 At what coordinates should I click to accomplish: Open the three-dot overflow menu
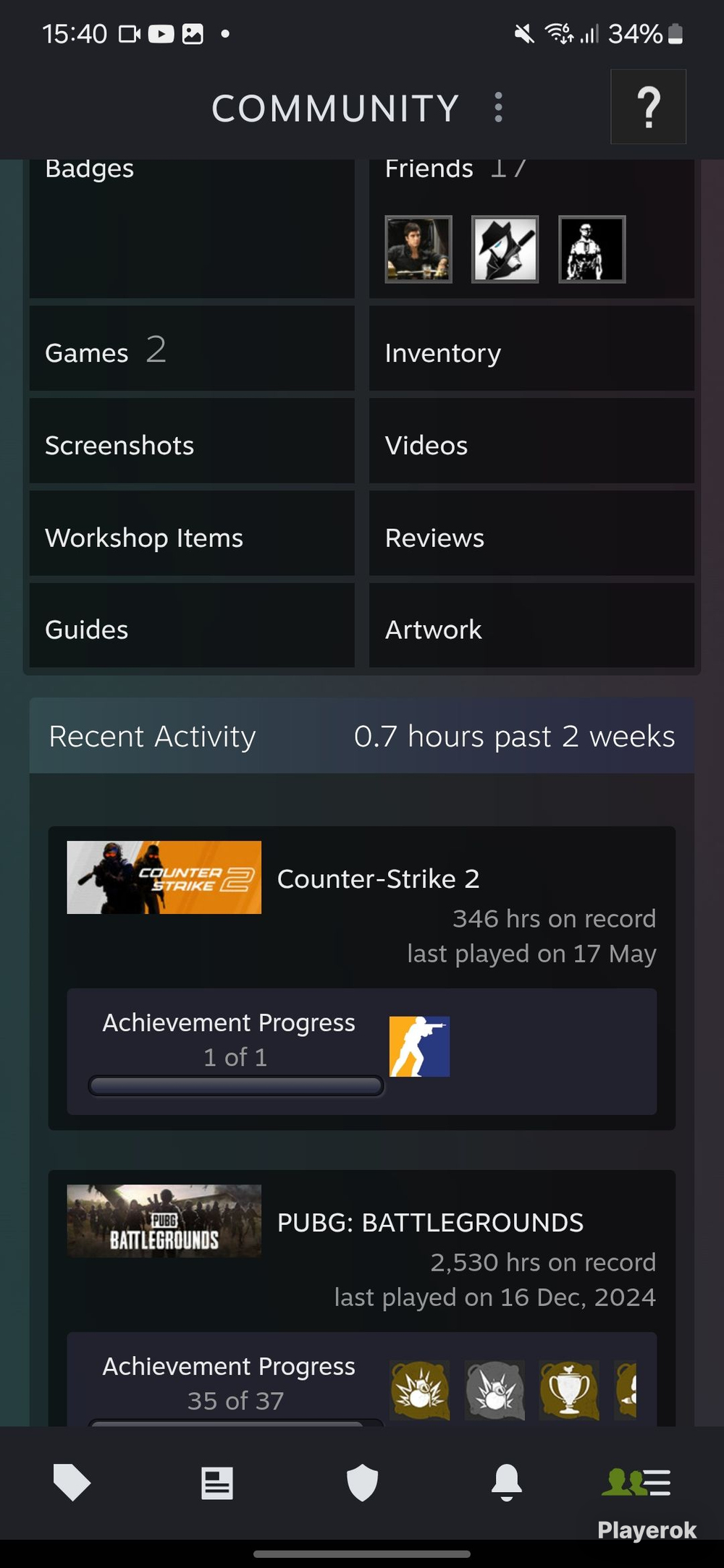pyautogui.click(x=498, y=108)
